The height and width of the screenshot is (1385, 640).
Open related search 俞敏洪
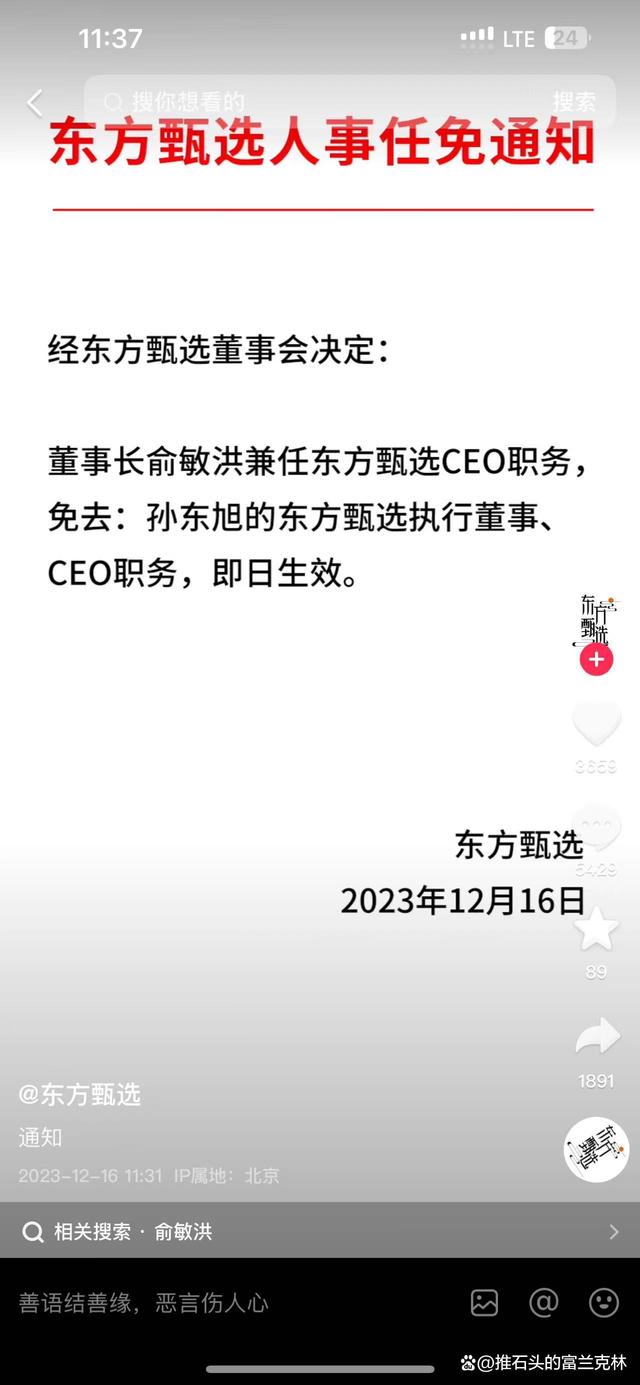[x=320, y=1231]
